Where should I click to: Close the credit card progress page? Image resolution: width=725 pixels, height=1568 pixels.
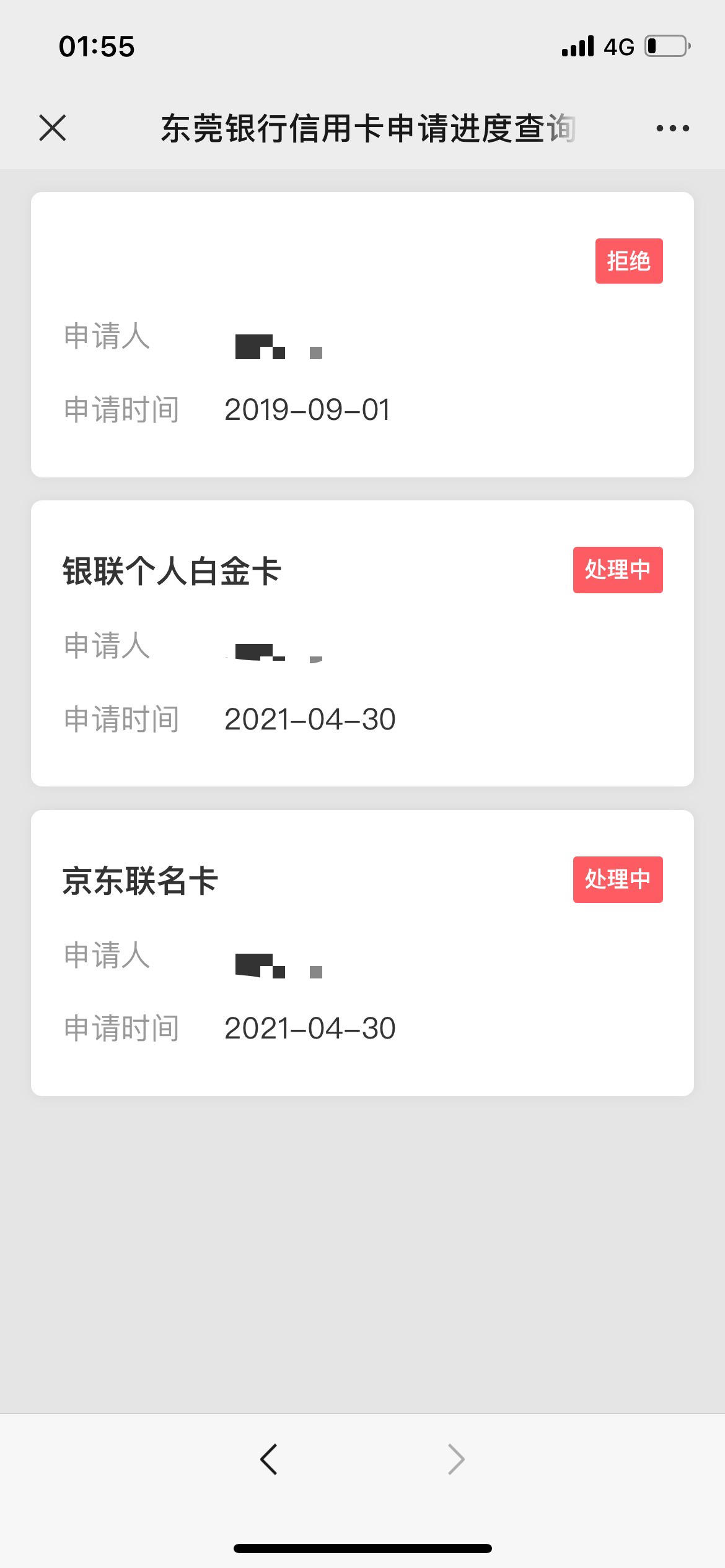pyautogui.click(x=53, y=128)
